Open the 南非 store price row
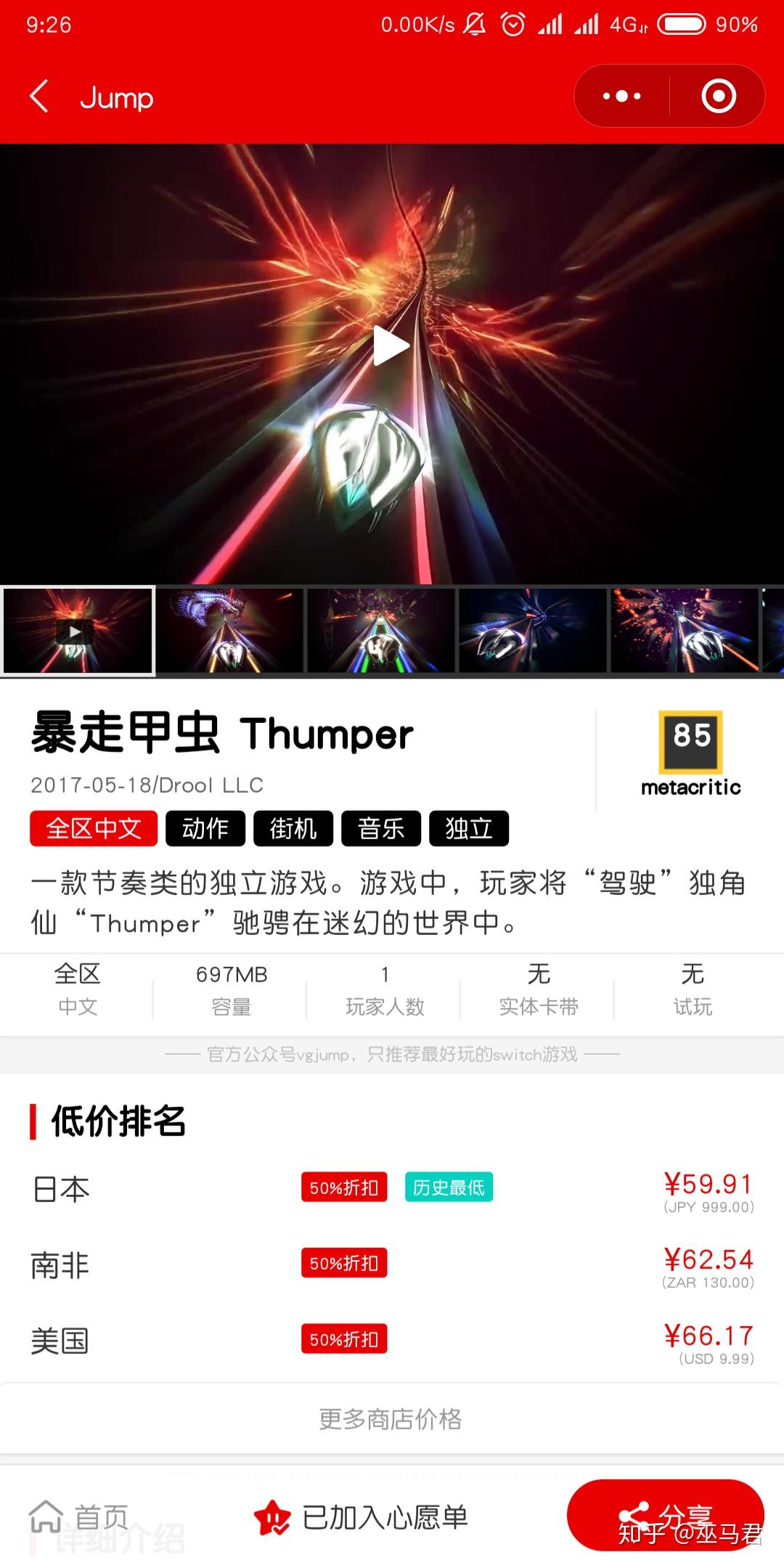 coord(392,1265)
